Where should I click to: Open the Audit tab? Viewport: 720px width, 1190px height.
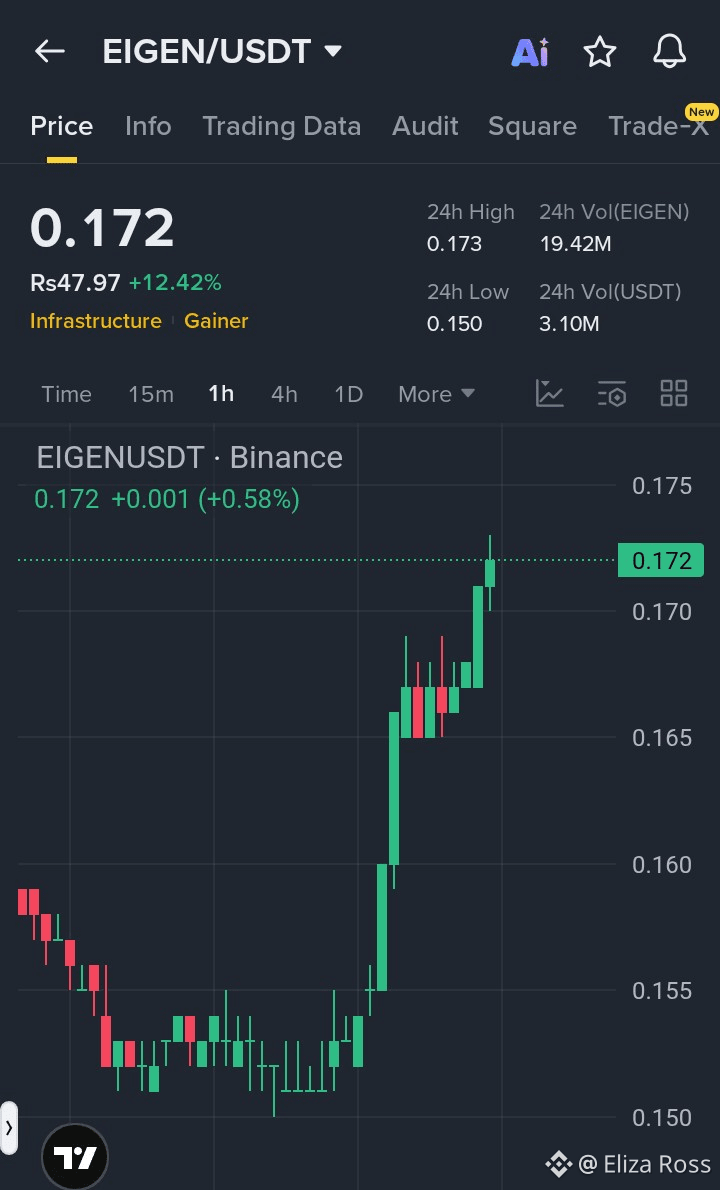pyautogui.click(x=425, y=126)
